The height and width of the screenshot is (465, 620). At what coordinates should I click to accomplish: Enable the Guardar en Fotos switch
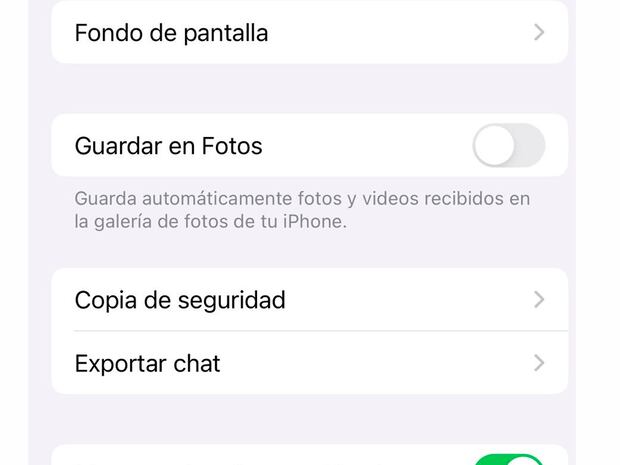coord(508,146)
